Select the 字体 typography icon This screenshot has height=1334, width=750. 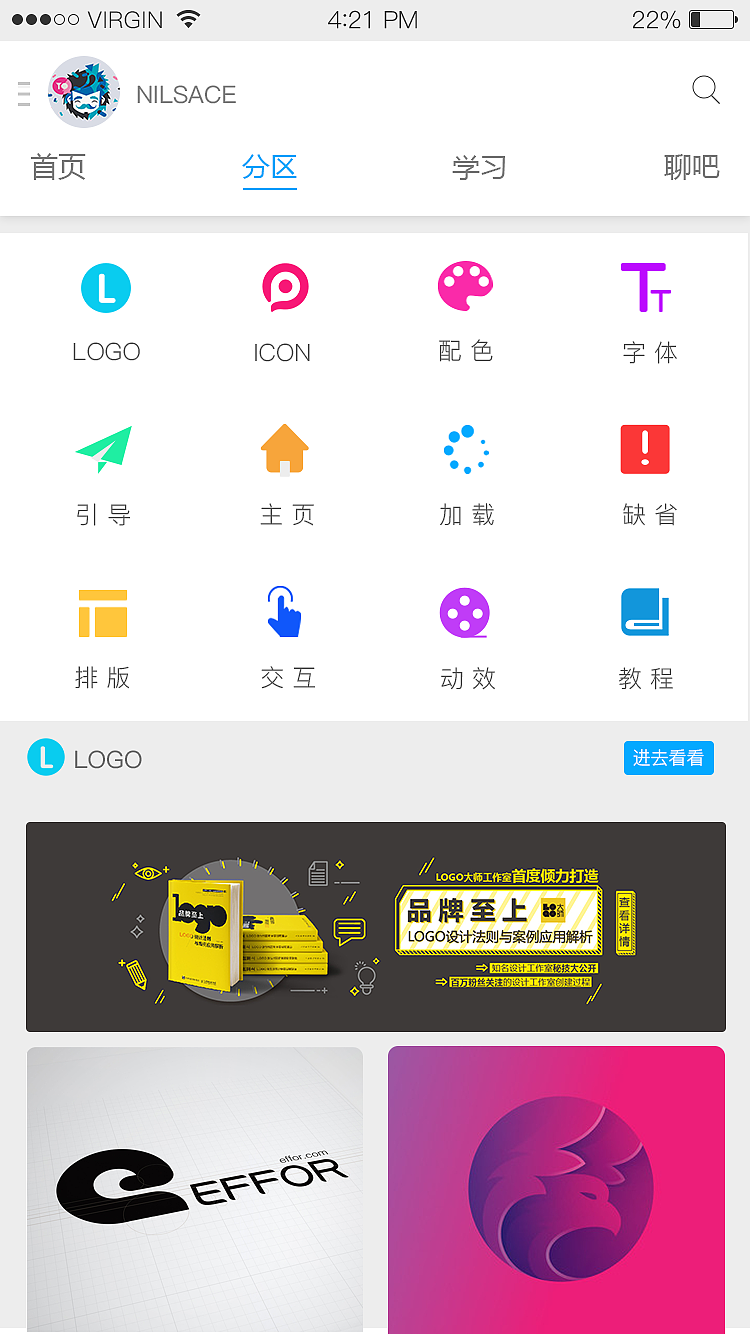tap(647, 288)
